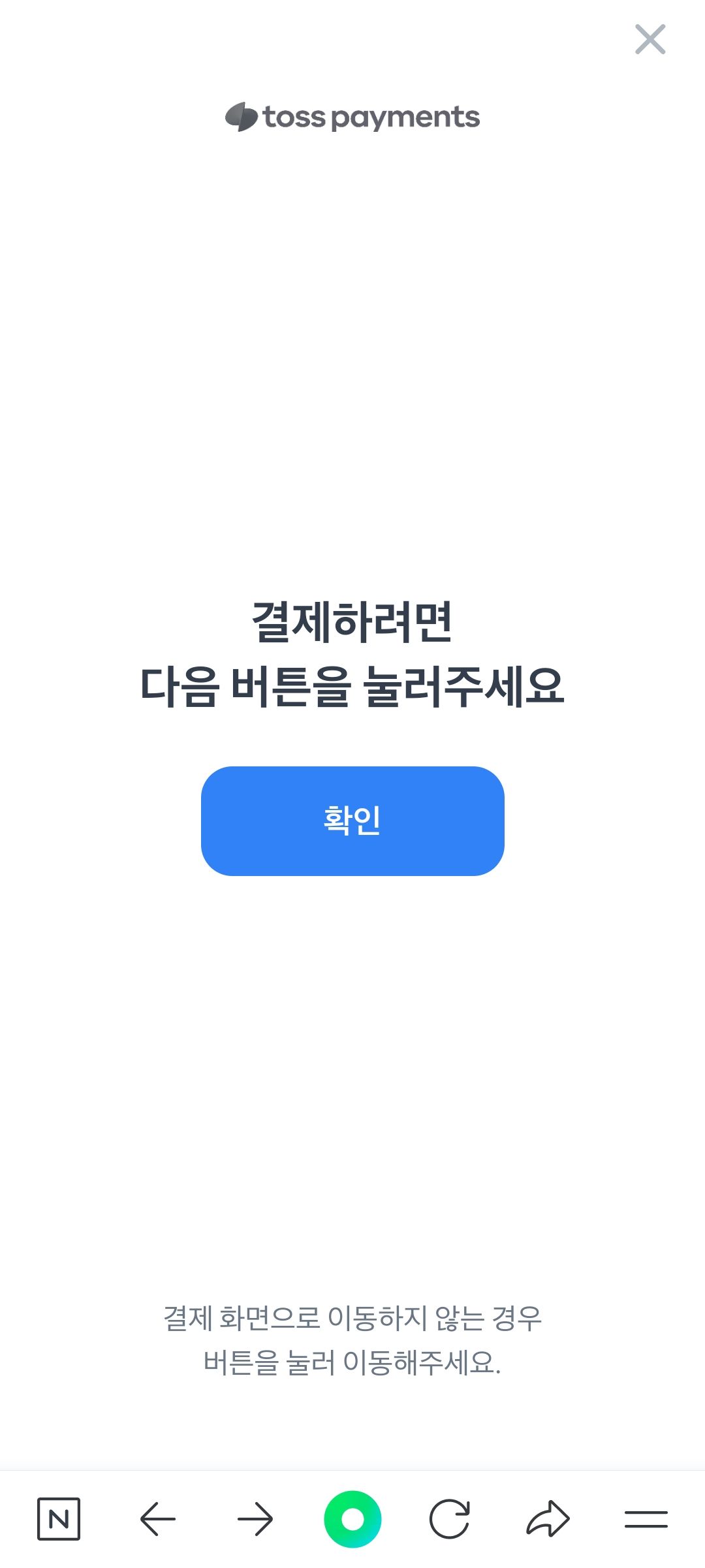Open the green Naver search circle
The height and width of the screenshot is (1568, 705).
[x=352, y=1519]
